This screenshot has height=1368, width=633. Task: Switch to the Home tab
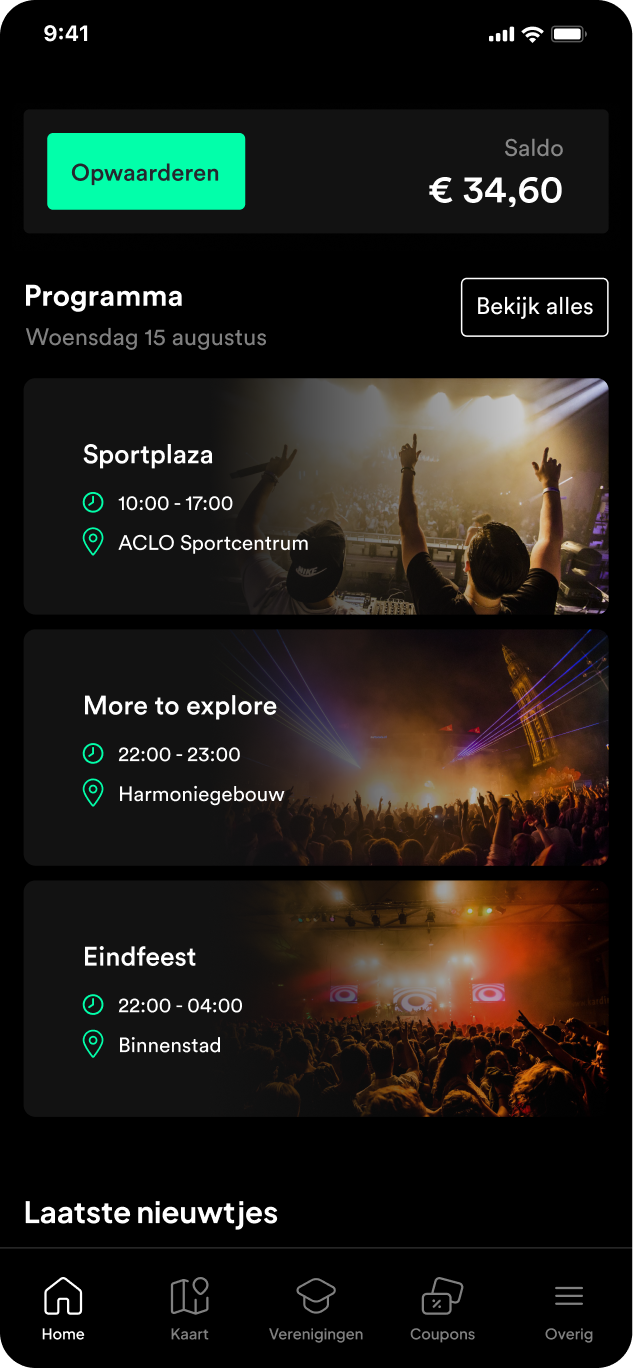point(63,1308)
